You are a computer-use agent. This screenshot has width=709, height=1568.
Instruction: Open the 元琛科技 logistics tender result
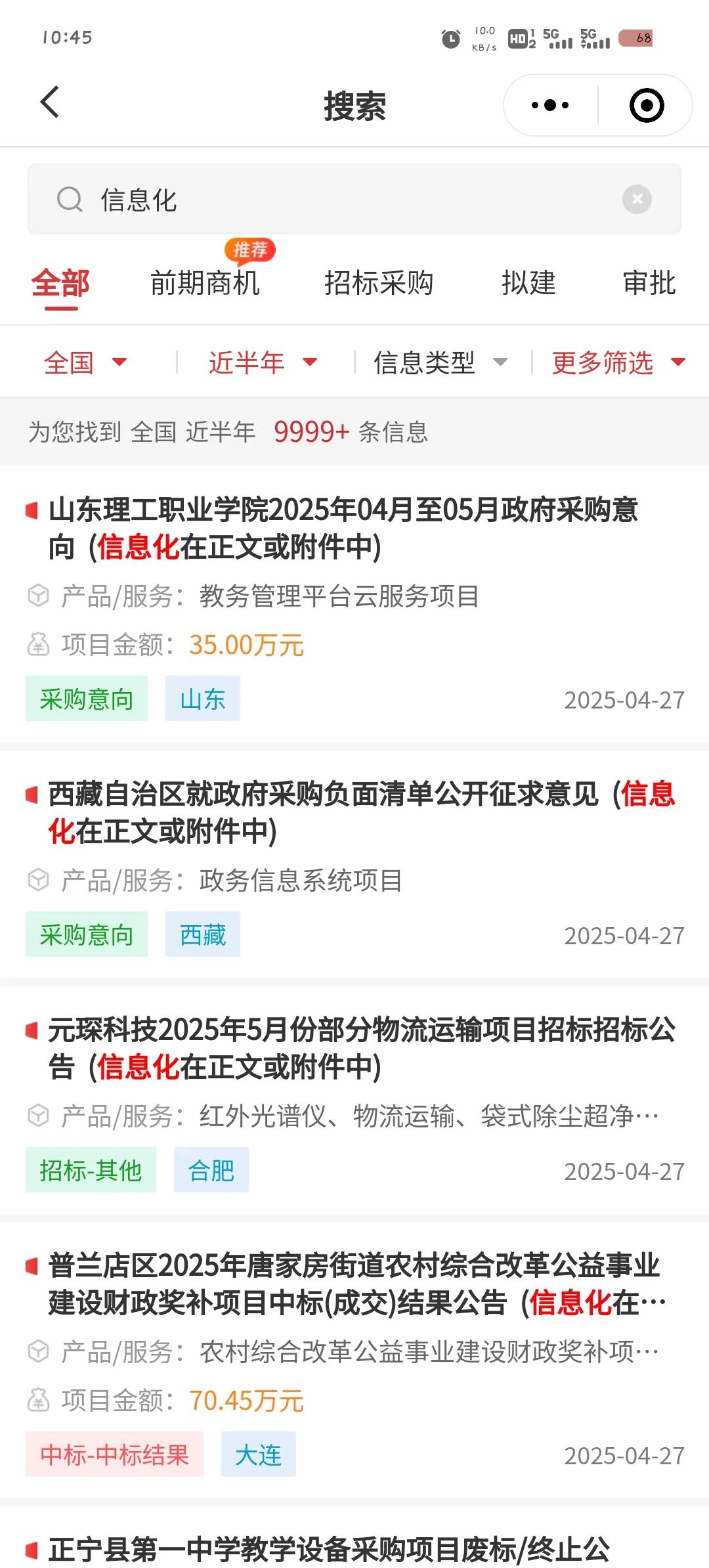click(x=354, y=1102)
